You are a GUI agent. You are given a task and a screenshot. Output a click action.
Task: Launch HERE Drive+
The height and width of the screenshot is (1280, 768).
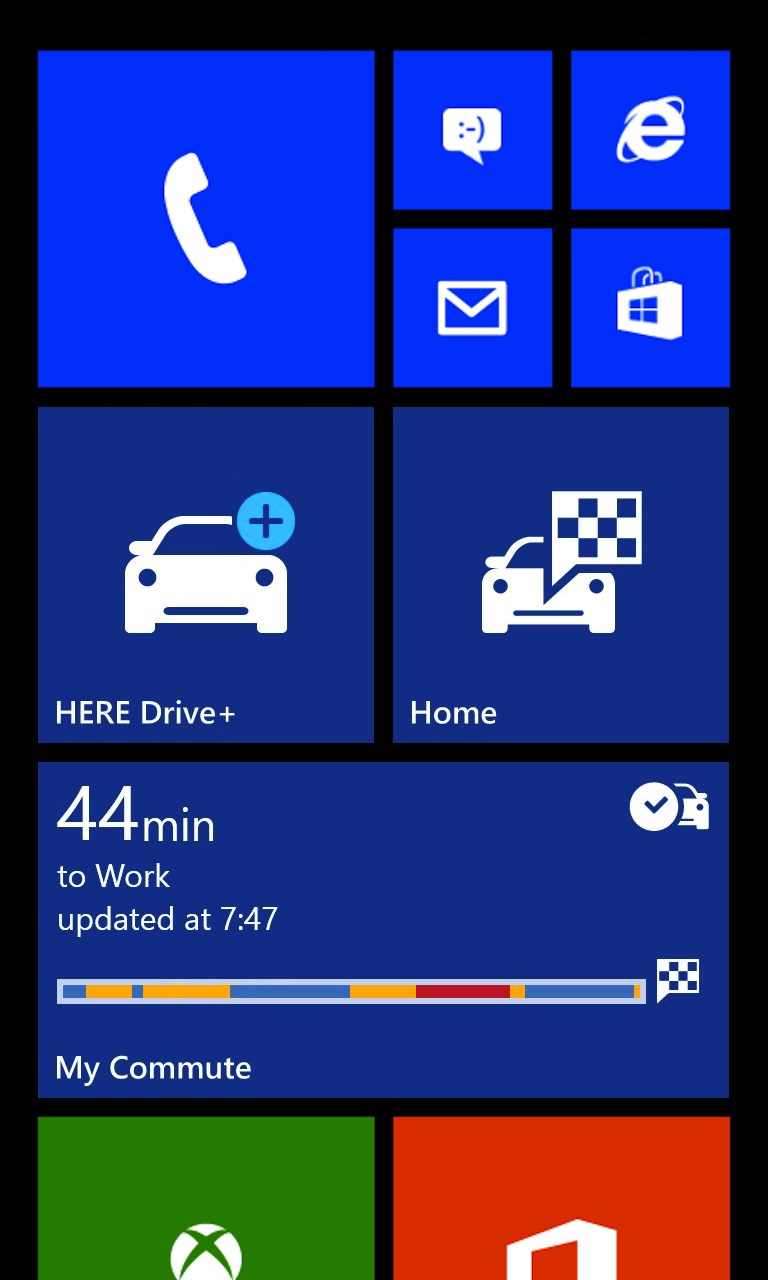coord(206,574)
